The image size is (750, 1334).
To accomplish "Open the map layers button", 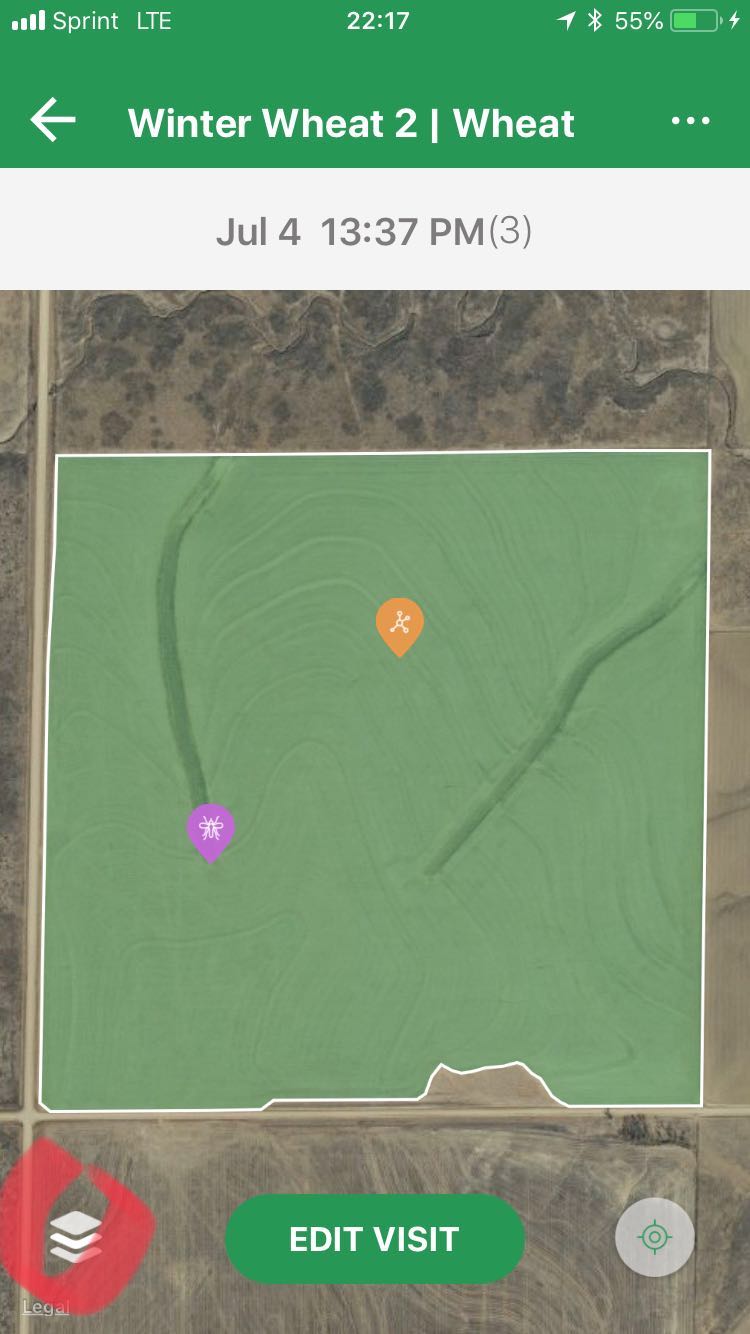I will [x=76, y=1240].
